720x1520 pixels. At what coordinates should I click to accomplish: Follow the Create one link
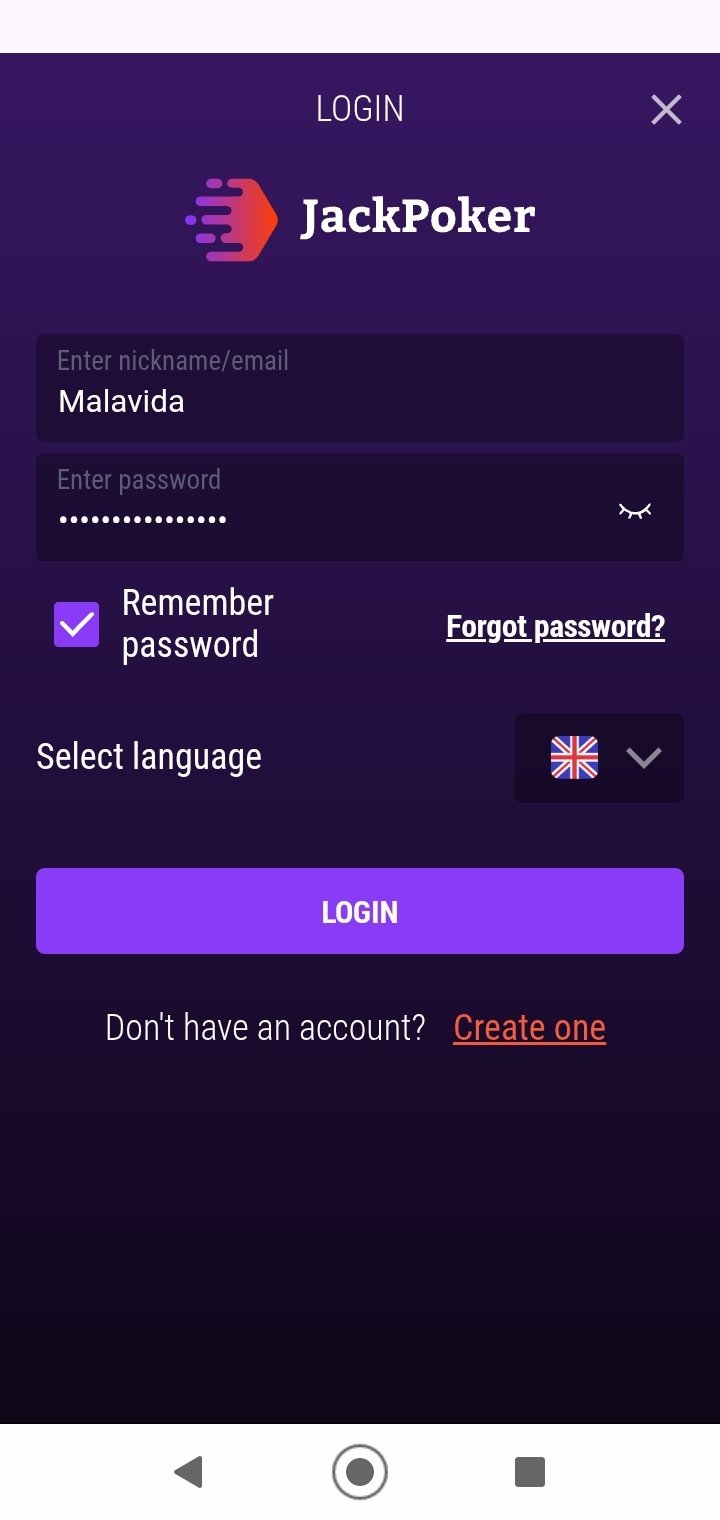click(x=529, y=1028)
